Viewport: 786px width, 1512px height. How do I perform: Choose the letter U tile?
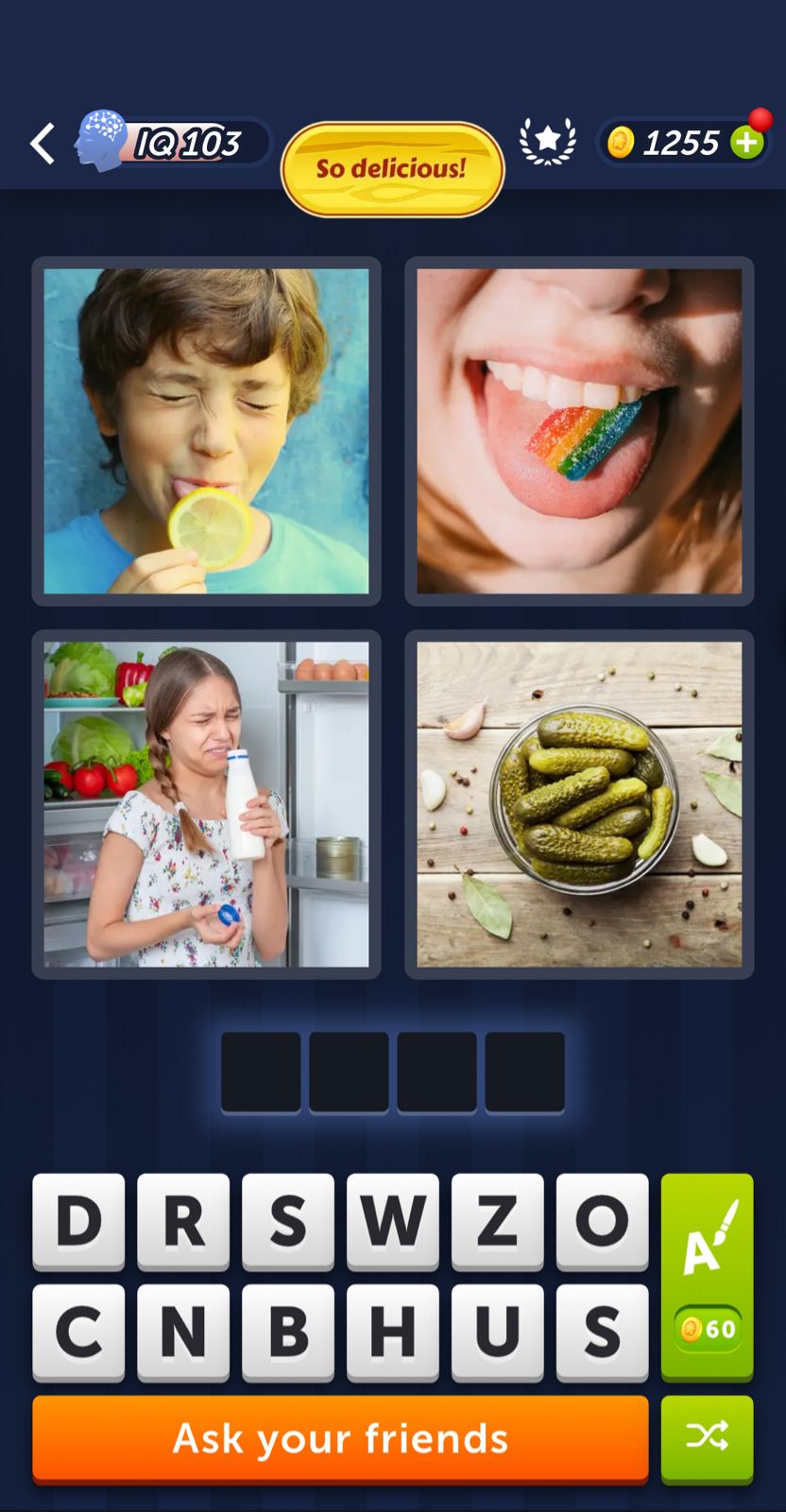pos(498,1331)
